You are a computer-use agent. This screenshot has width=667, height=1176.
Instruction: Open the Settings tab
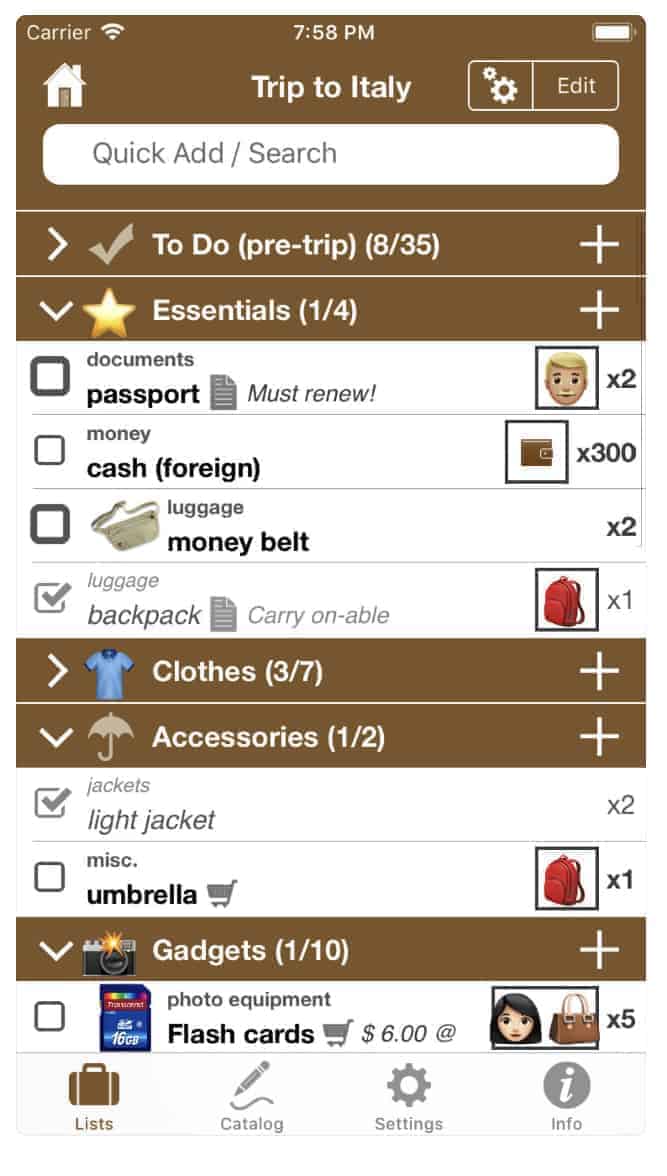point(408,1096)
